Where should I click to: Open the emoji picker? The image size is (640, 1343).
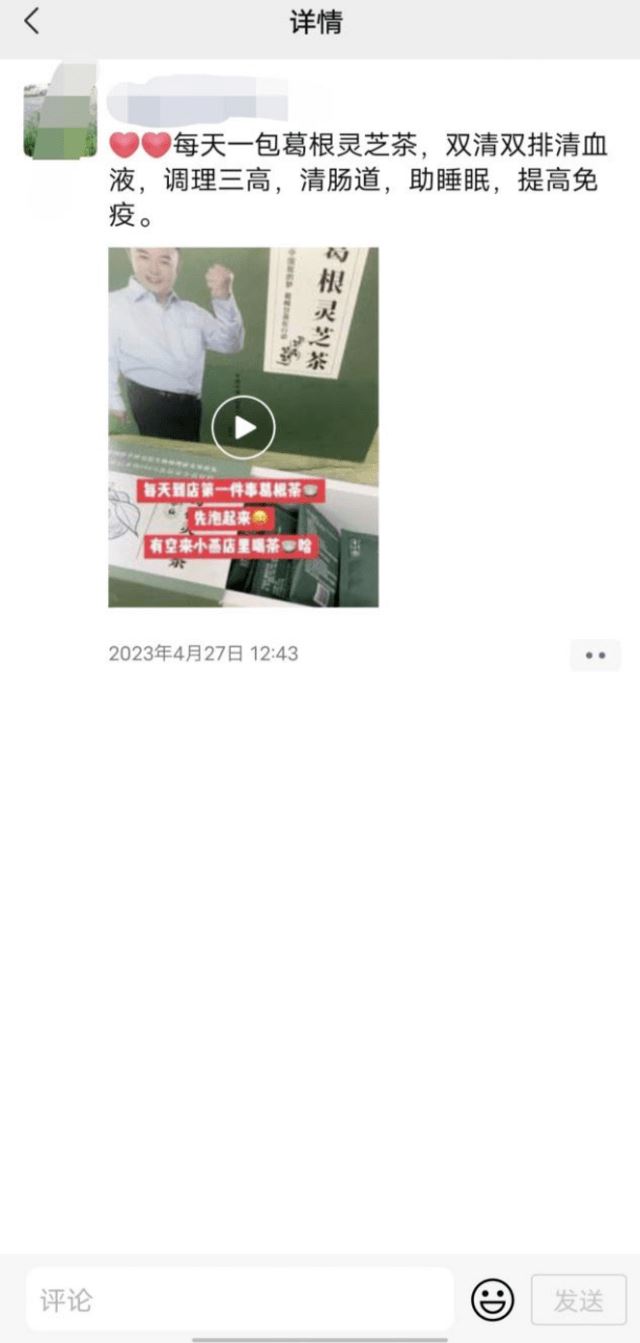tap(492, 1300)
